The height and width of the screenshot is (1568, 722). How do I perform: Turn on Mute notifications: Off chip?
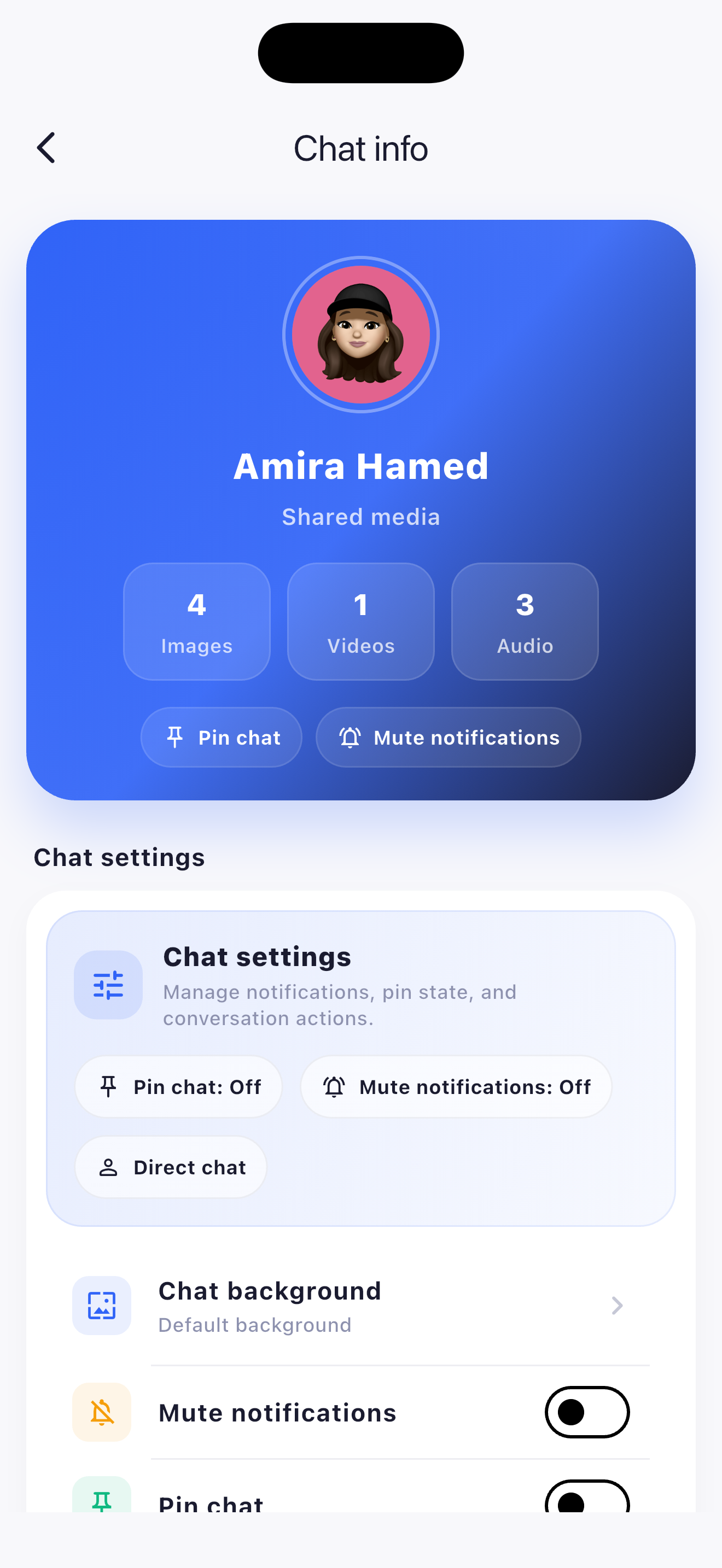click(456, 1086)
